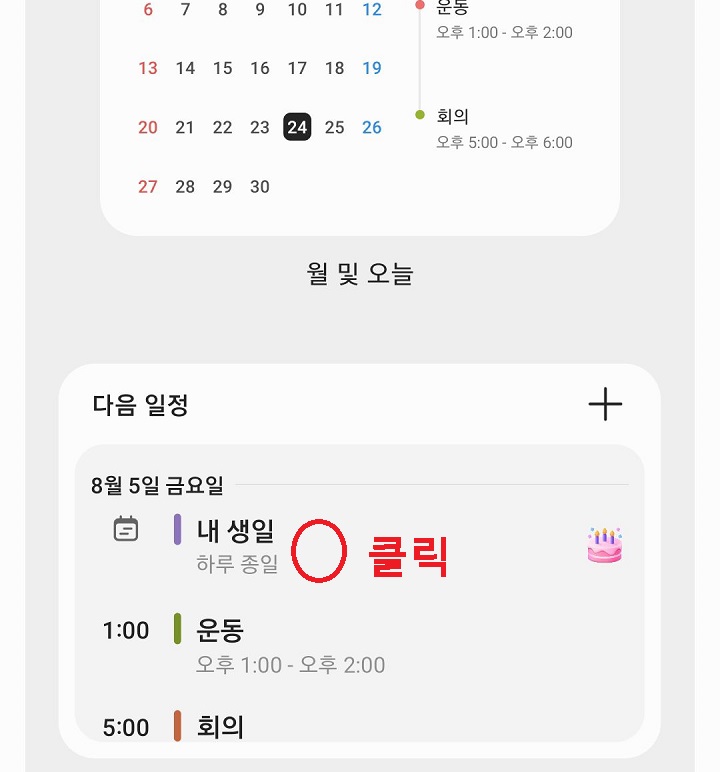This screenshot has height=772, width=720.
Task: Open the 회의 event at 5:00
Action: (x=222, y=727)
